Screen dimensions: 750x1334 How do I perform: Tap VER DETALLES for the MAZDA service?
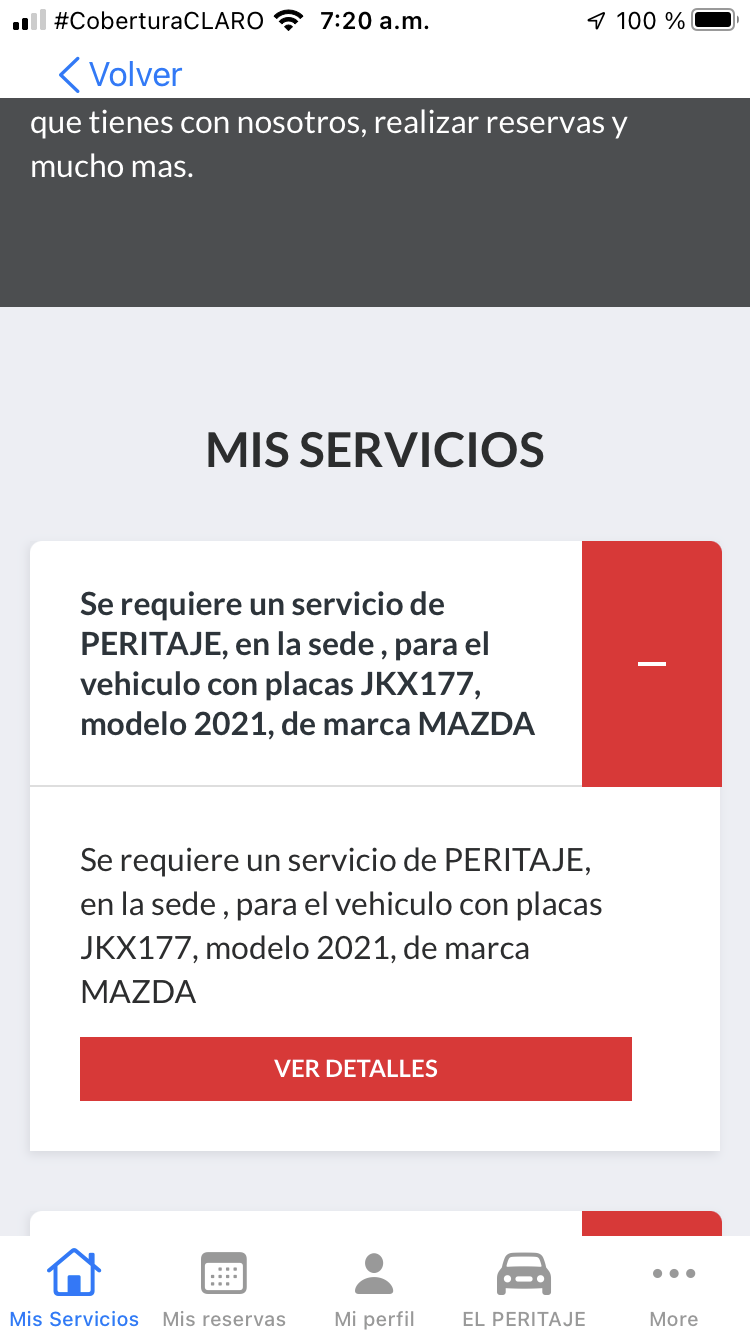(x=356, y=1069)
